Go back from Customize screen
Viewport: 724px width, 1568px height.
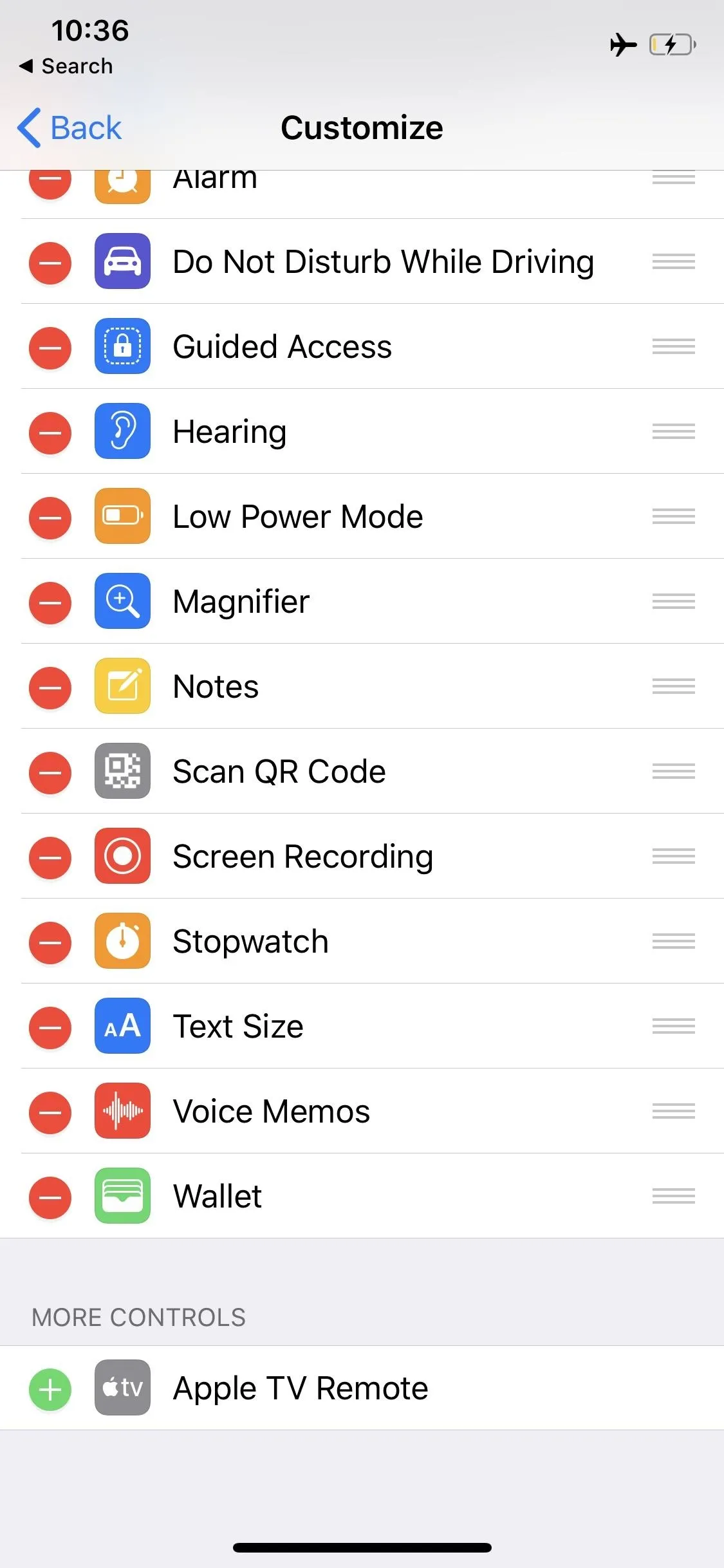click(x=70, y=127)
